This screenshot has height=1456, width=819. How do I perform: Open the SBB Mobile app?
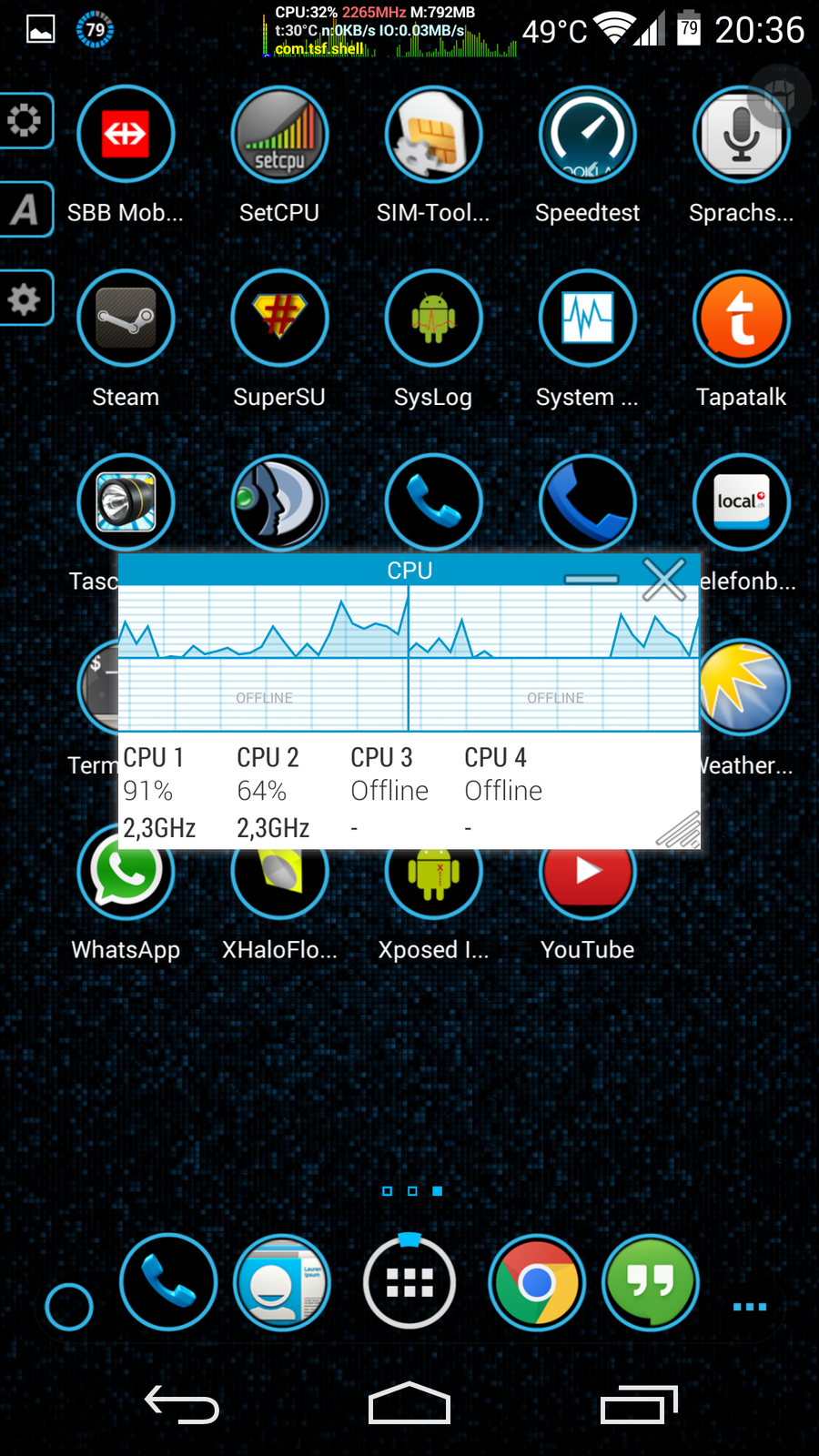[x=126, y=135]
